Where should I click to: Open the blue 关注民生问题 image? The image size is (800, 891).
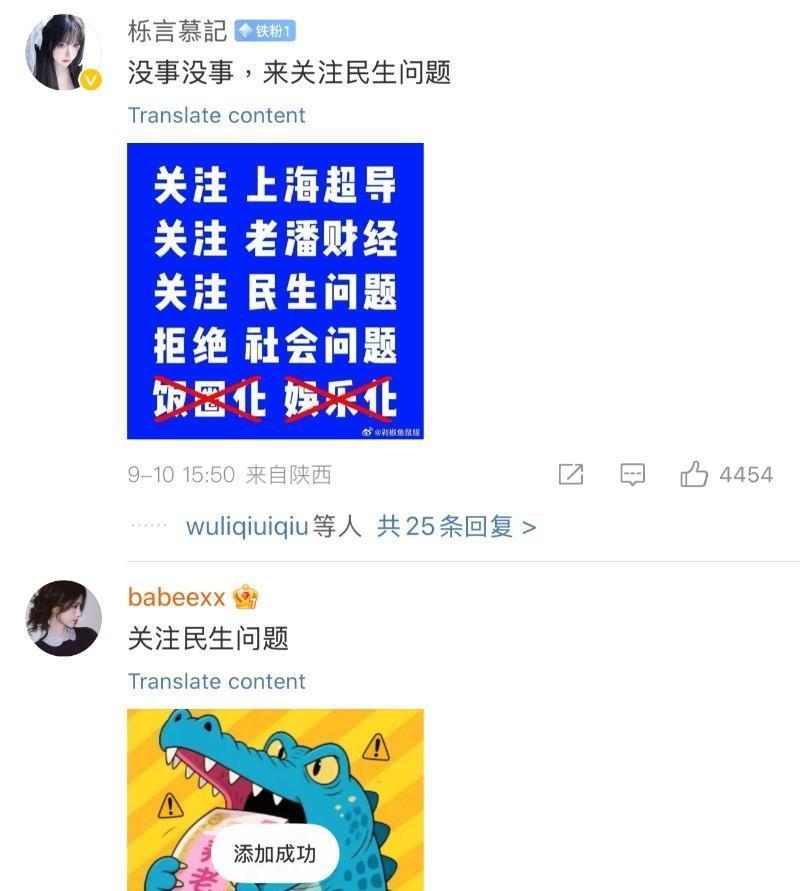pyautogui.click(x=275, y=291)
